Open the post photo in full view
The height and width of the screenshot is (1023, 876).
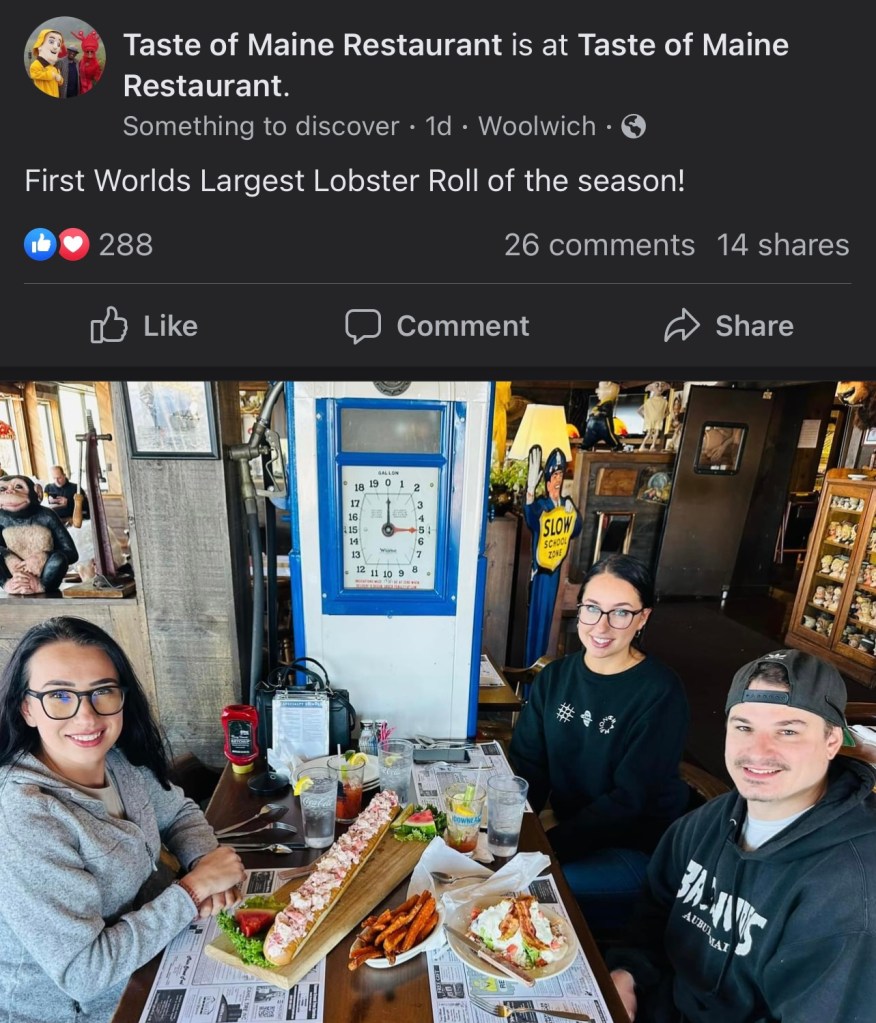coord(438,700)
